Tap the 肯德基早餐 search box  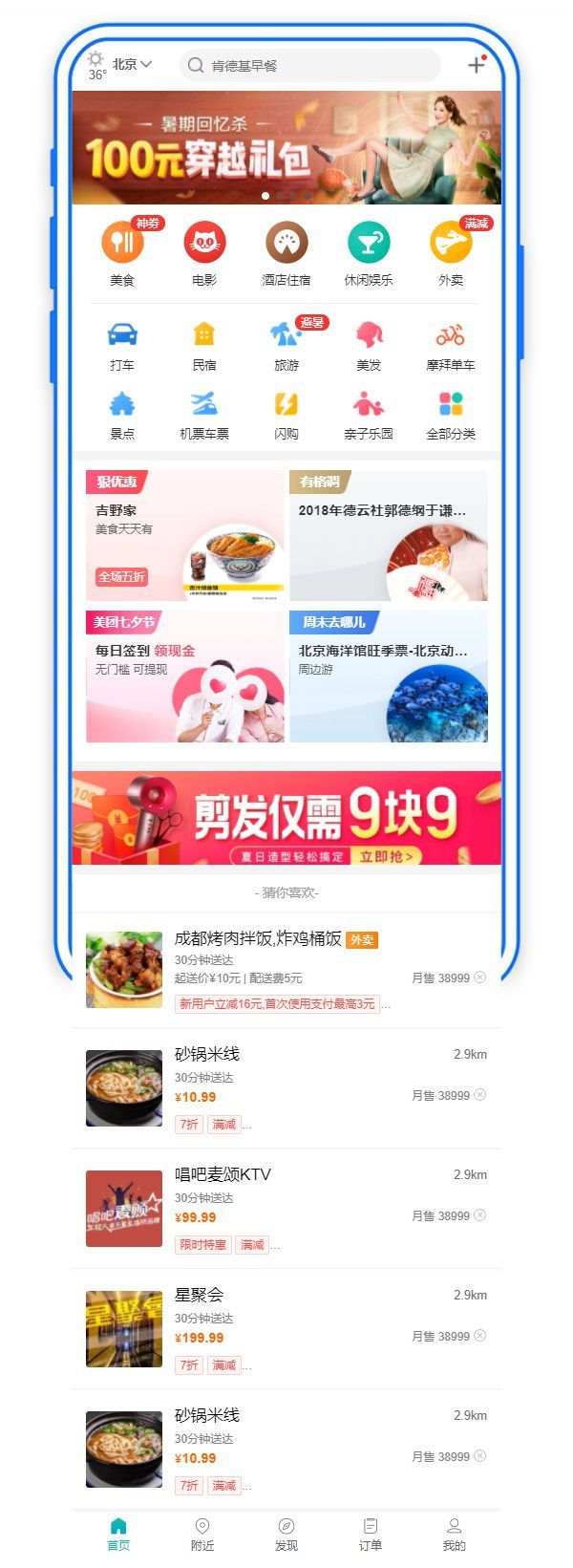point(310,65)
